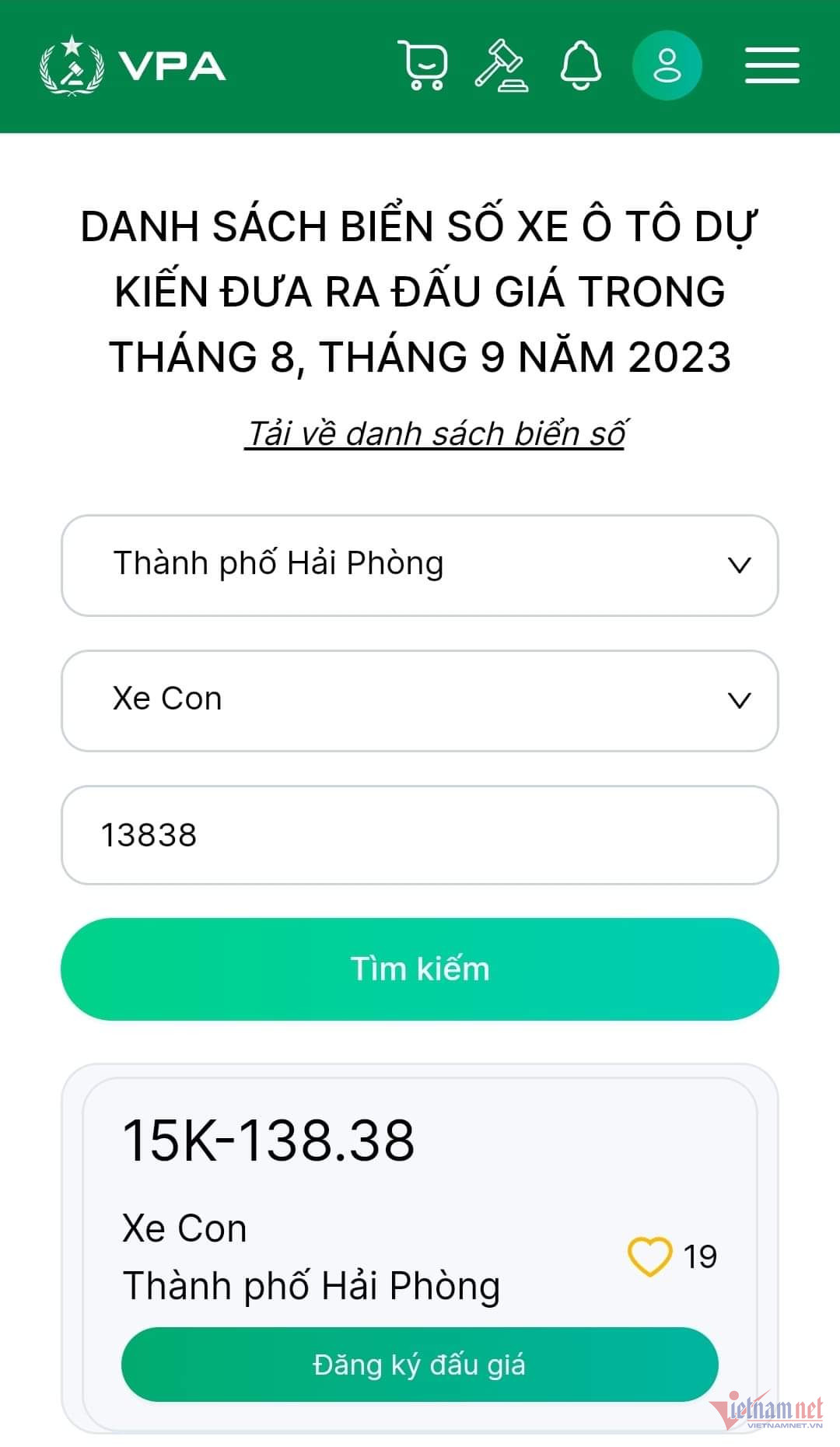
Task: Expand the 'Xe Con' vehicle type dropdown
Action: point(420,700)
